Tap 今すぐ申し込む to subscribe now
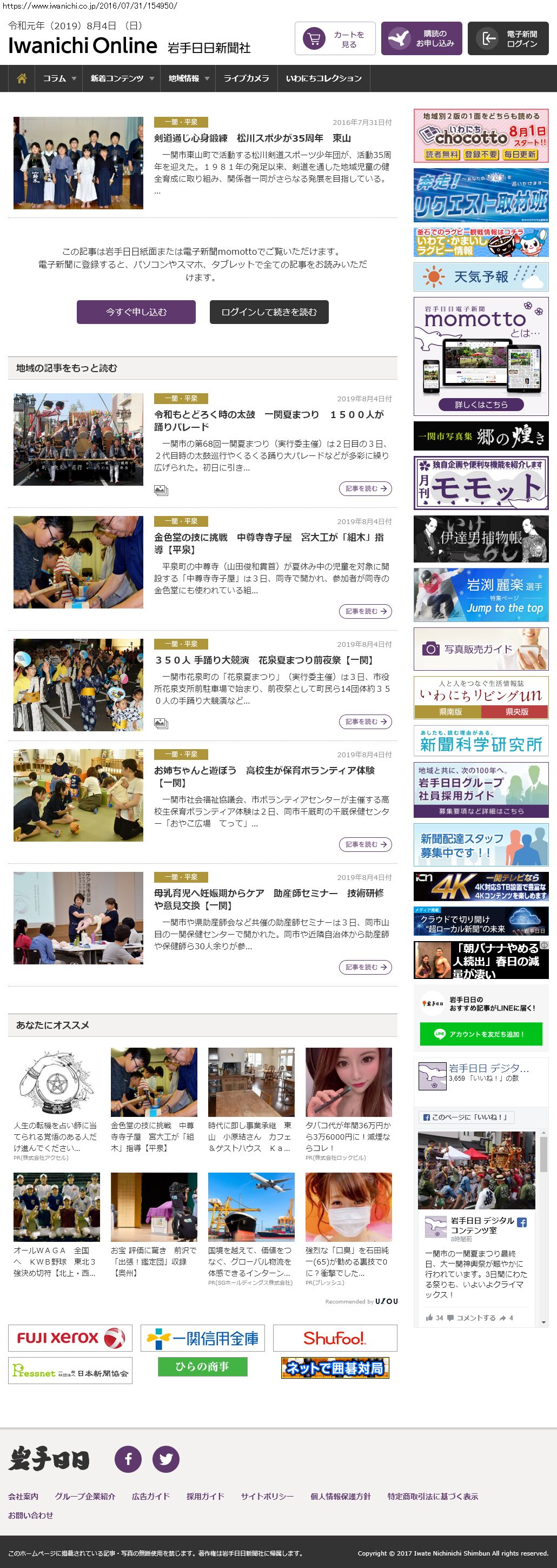Viewport: 557px width, 1568px height. pyautogui.click(x=136, y=312)
